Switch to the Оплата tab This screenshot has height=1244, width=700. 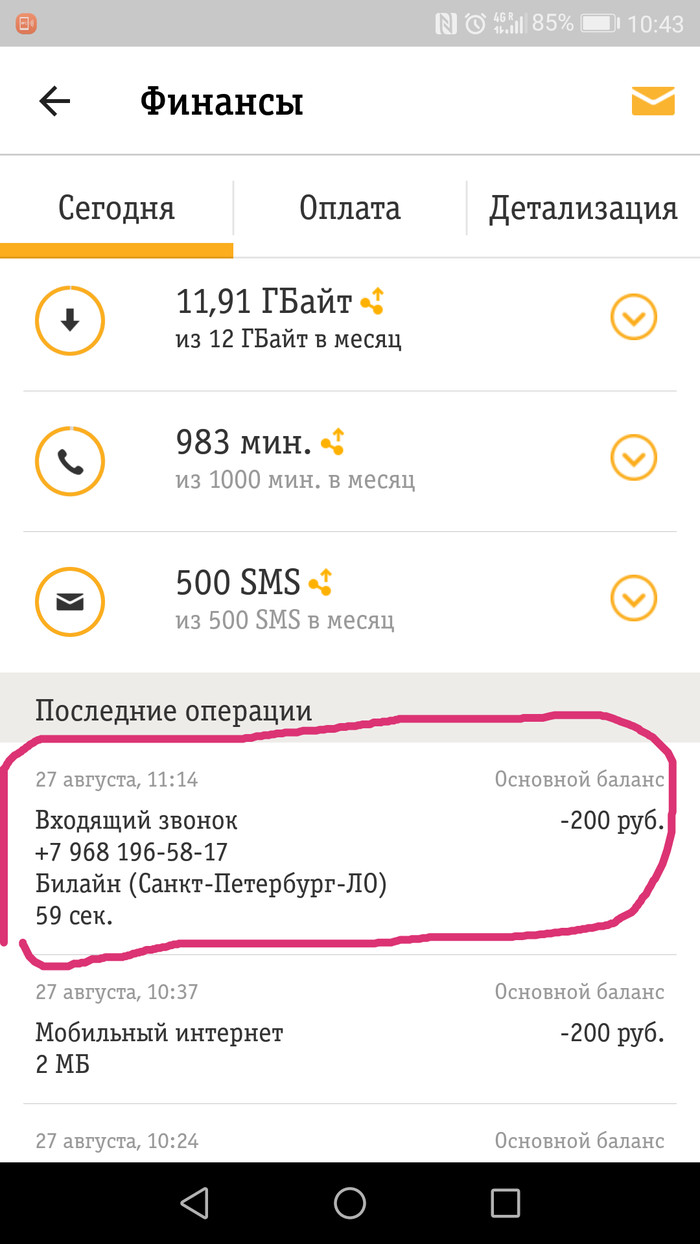click(x=350, y=208)
